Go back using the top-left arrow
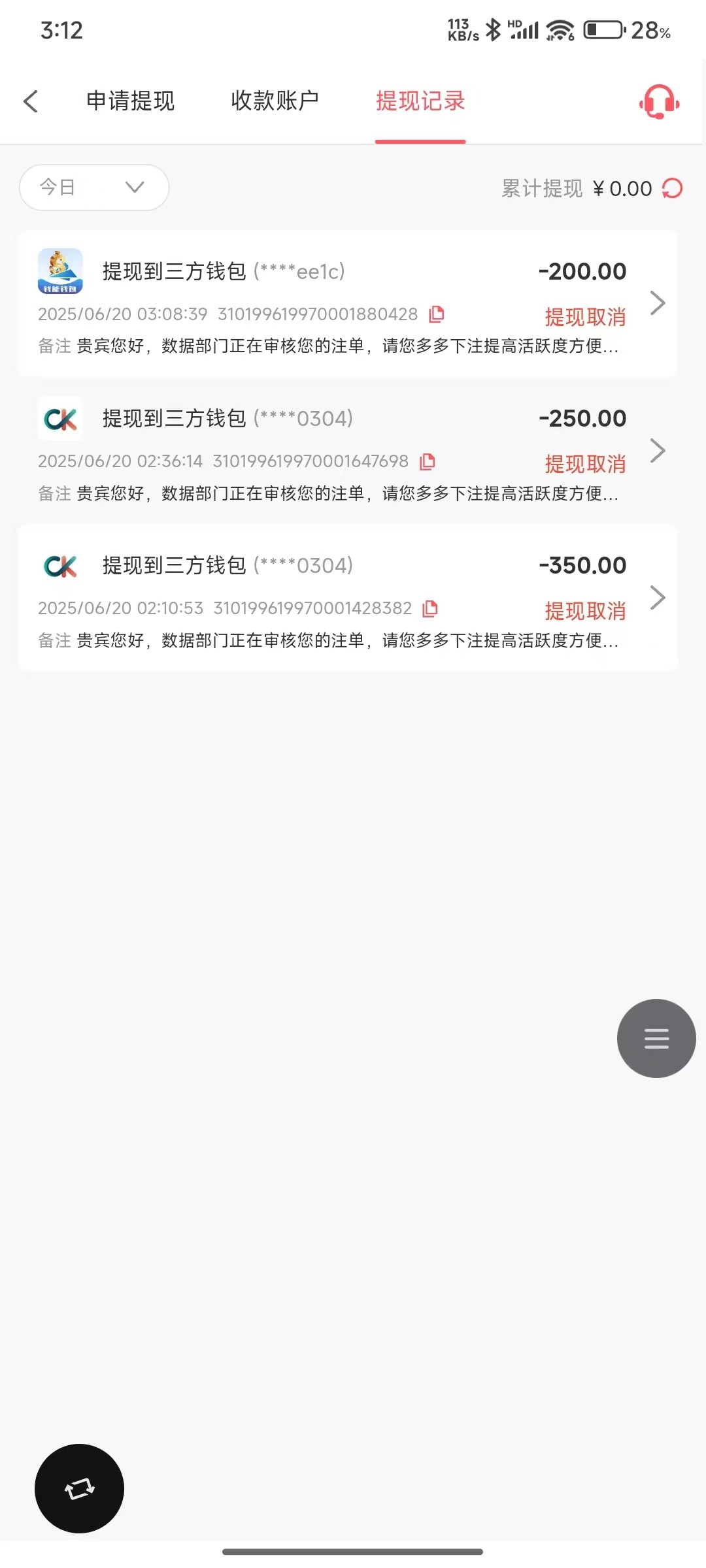Image resolution: width=706 pixels, height=1568 pixels. coord(31,101)
